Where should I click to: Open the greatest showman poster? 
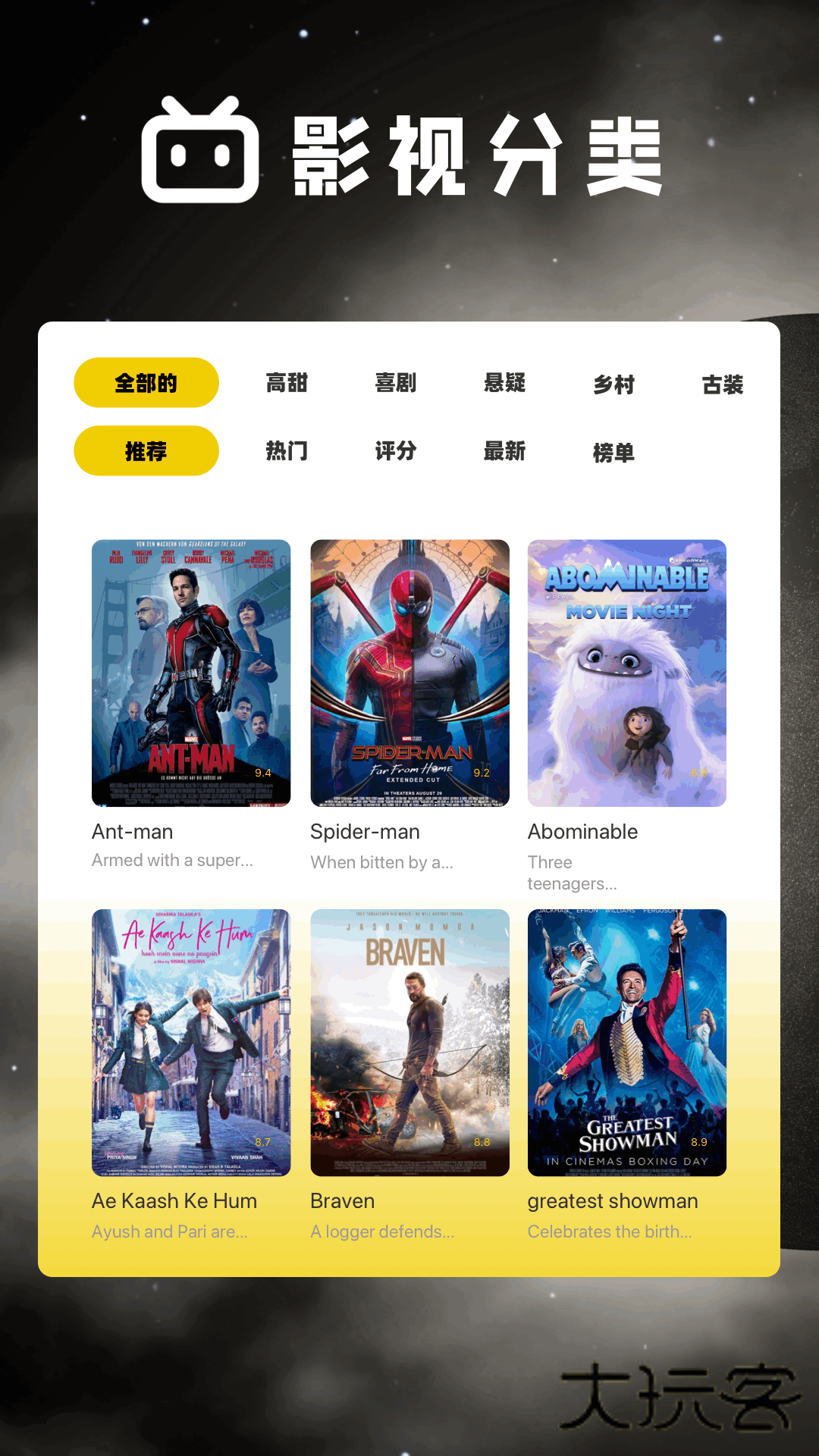tap(626, 1039)
